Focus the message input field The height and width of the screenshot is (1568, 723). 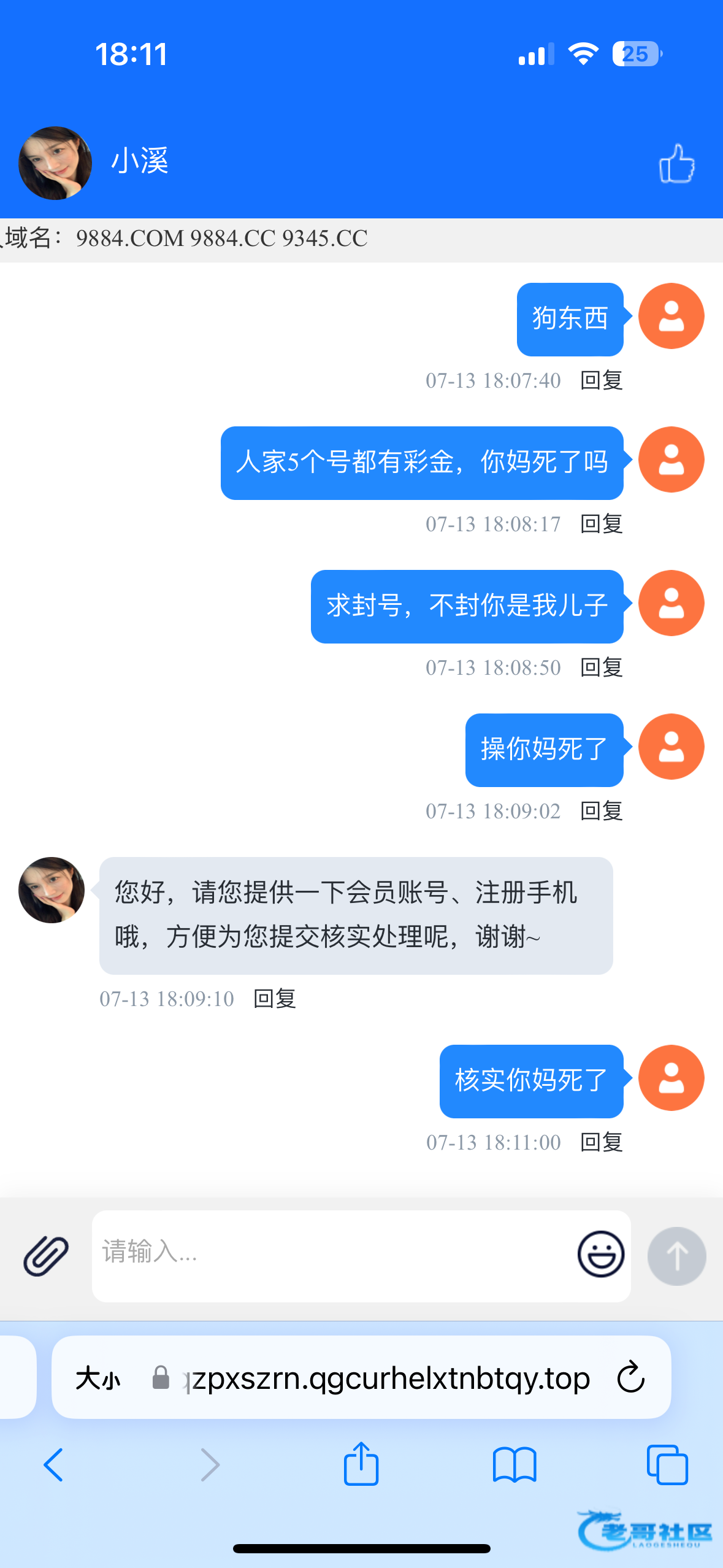(331, 1255)
